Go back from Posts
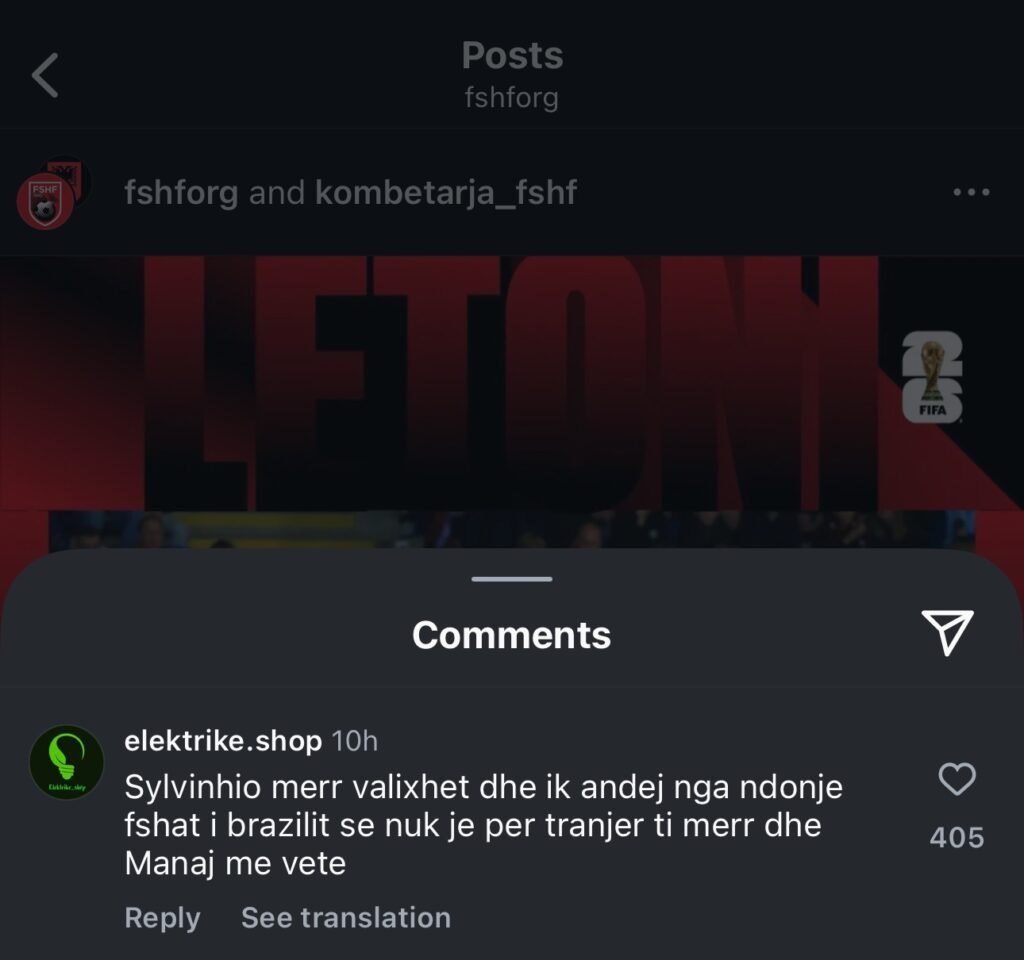 pyautogui.click(x=45, y=76)
